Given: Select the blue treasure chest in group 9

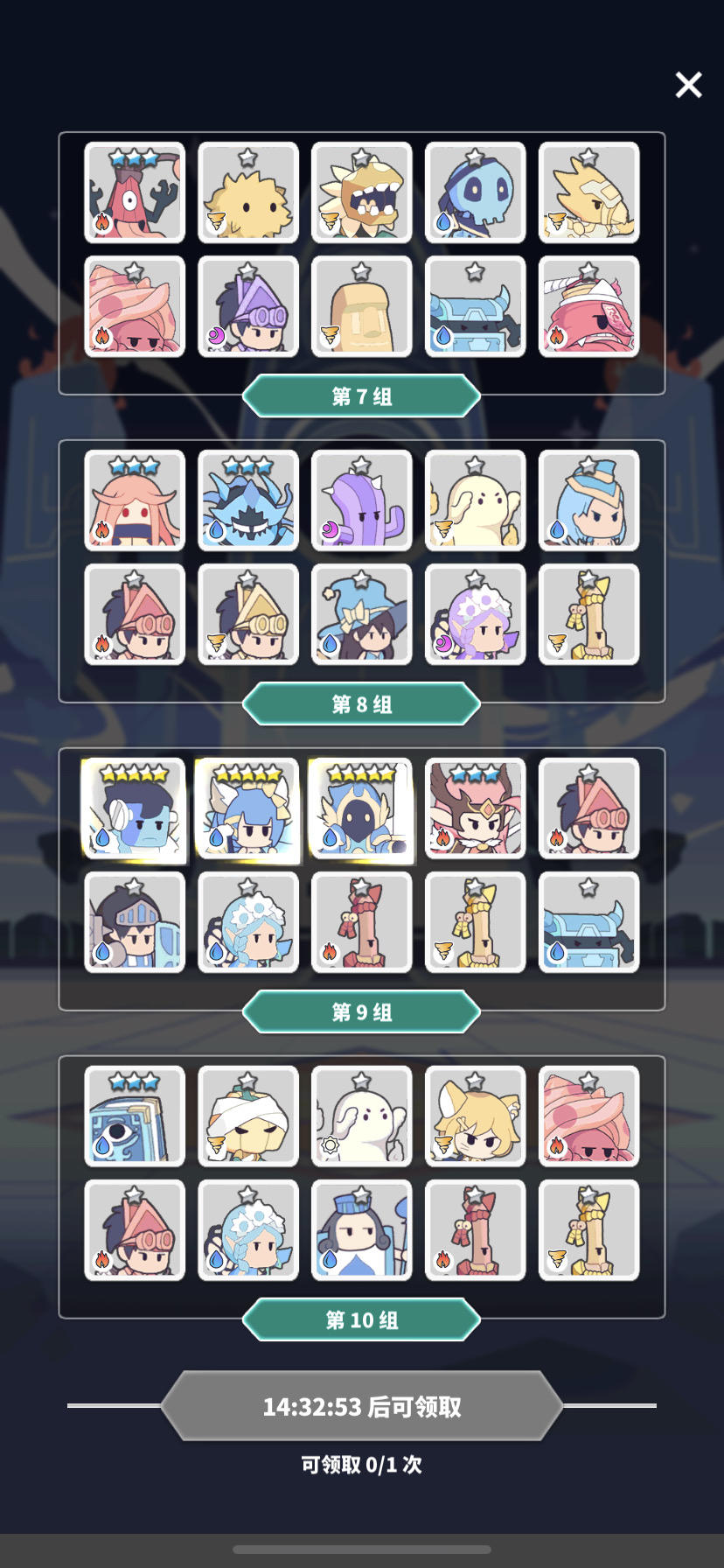Looking at the screenshot, I should tap(588, 921).
